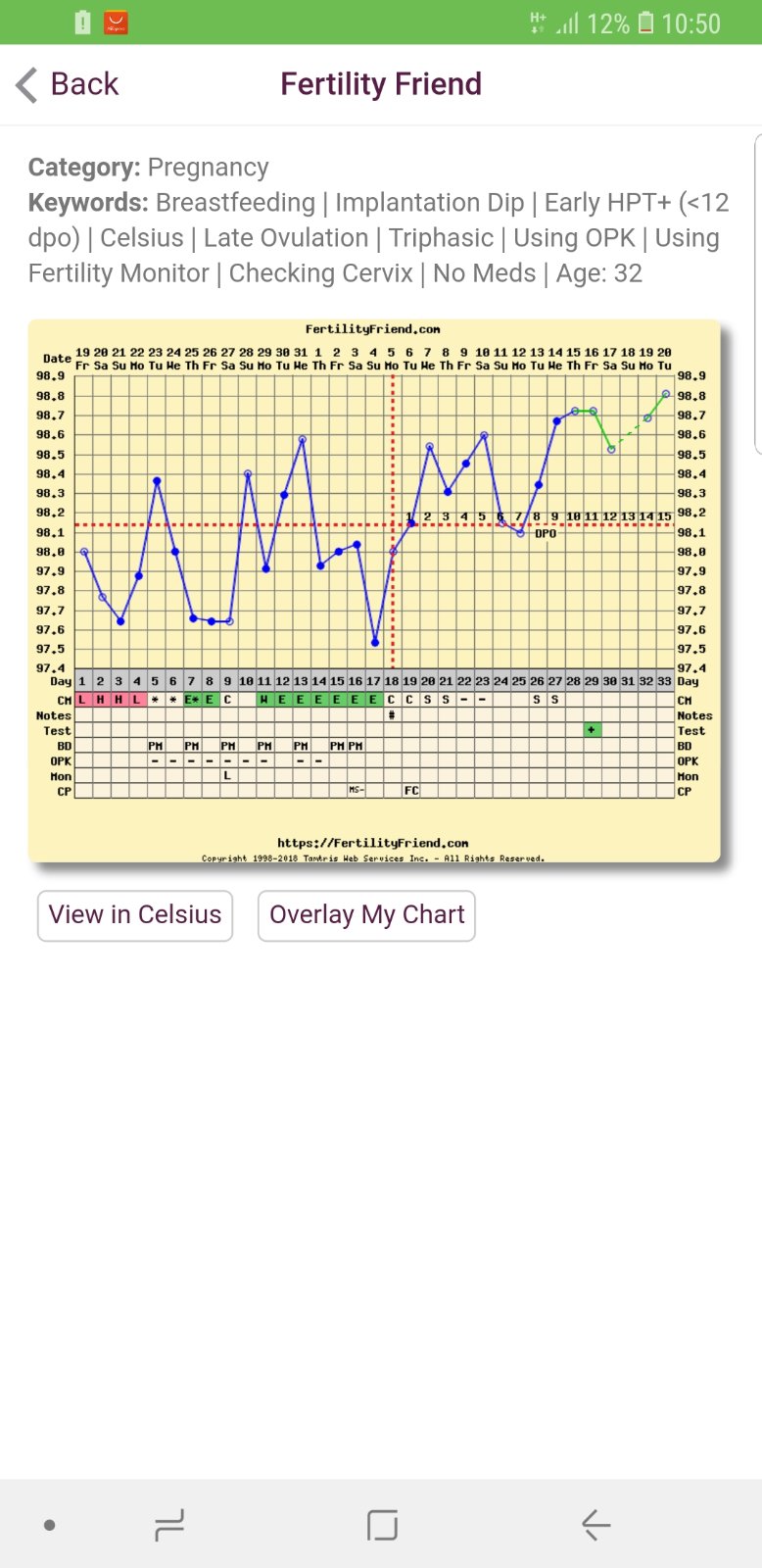Tap the system back navigation arrow

(595, 1525)
